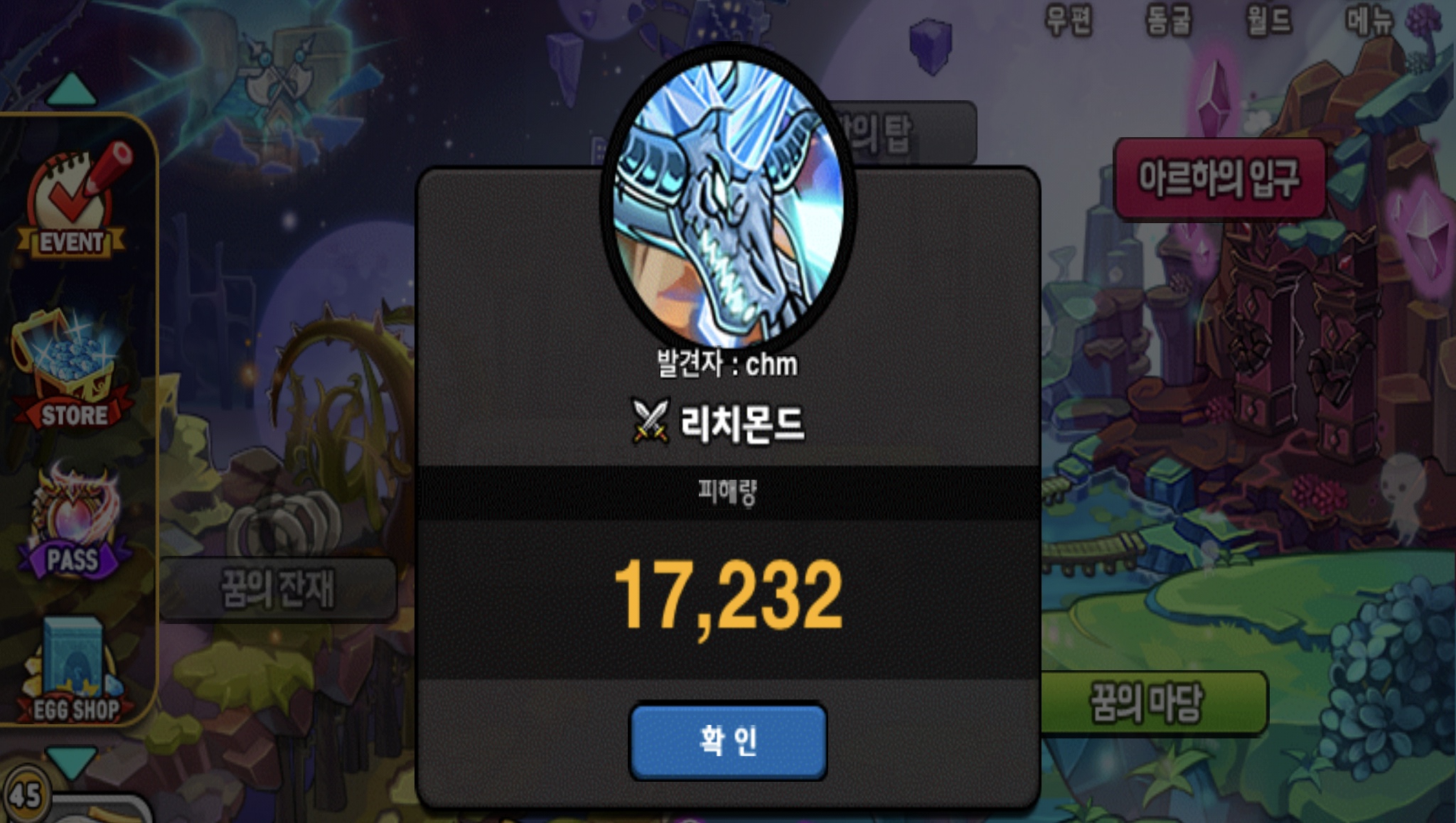Confirm the damage dialog with 확인
This screenshot has height=823, width=1456.
click(x=728, y=741)
